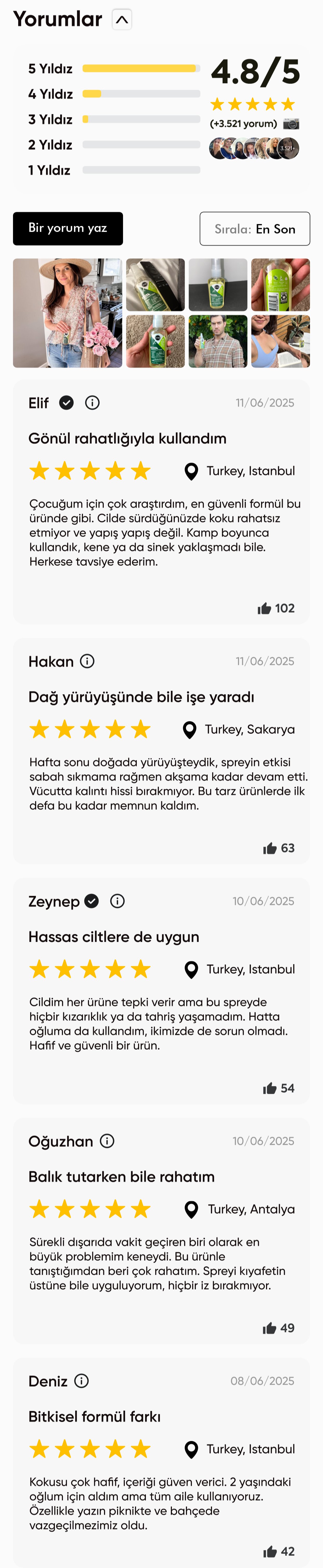The width and height of the screenshot is (323, 1568).
Task: Open the large photo of the woman with roses
Action: (67, 313)
